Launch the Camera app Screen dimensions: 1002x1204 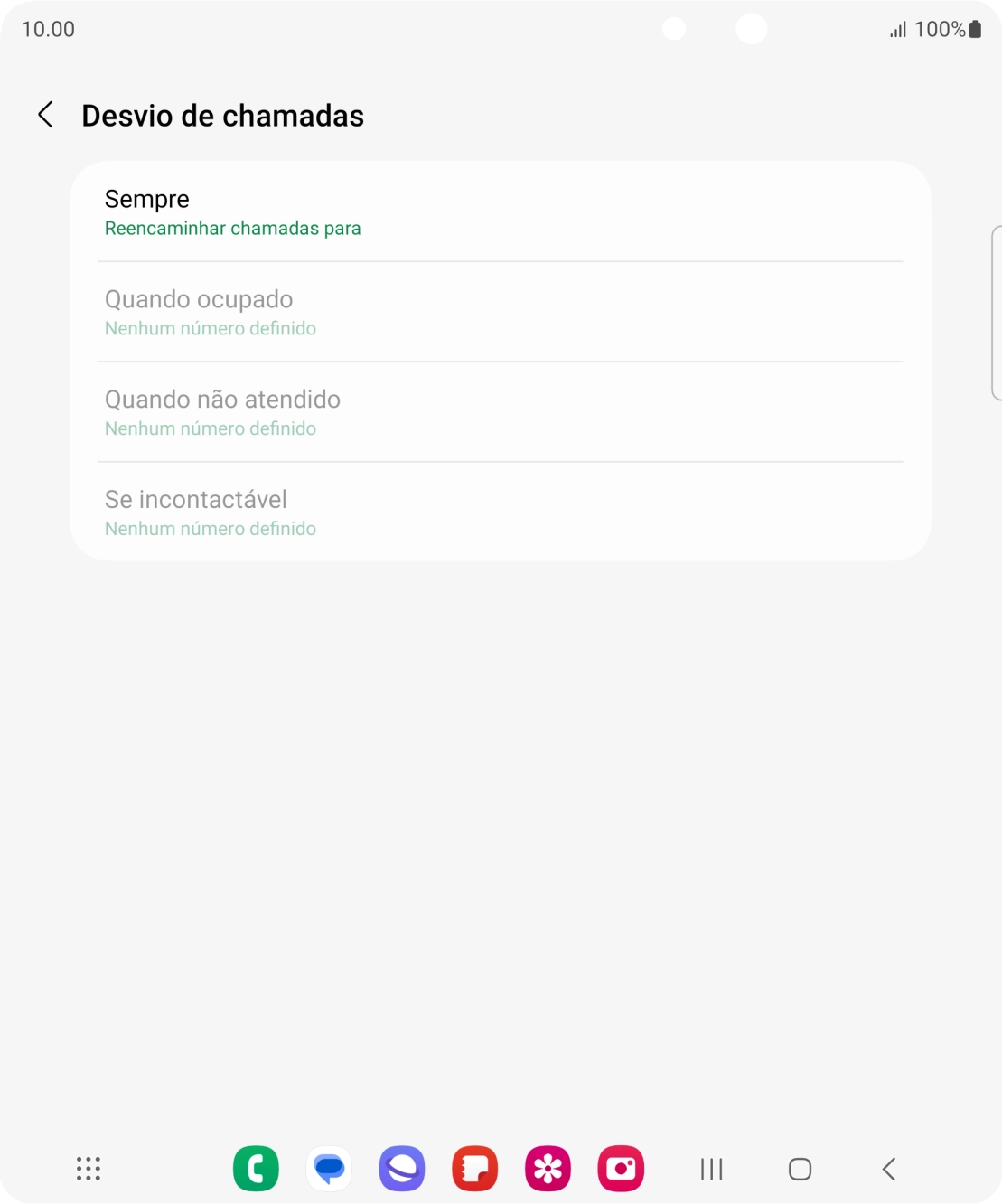coord(621,1168)
